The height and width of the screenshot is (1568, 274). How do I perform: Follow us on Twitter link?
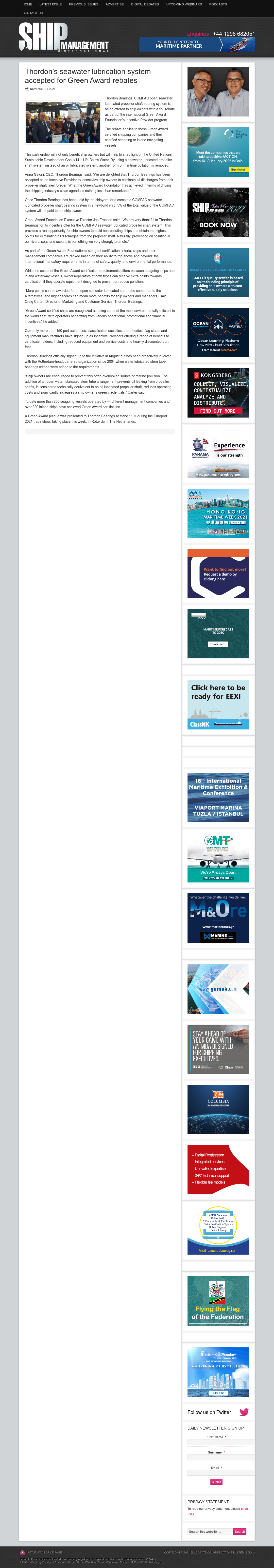218,1412
